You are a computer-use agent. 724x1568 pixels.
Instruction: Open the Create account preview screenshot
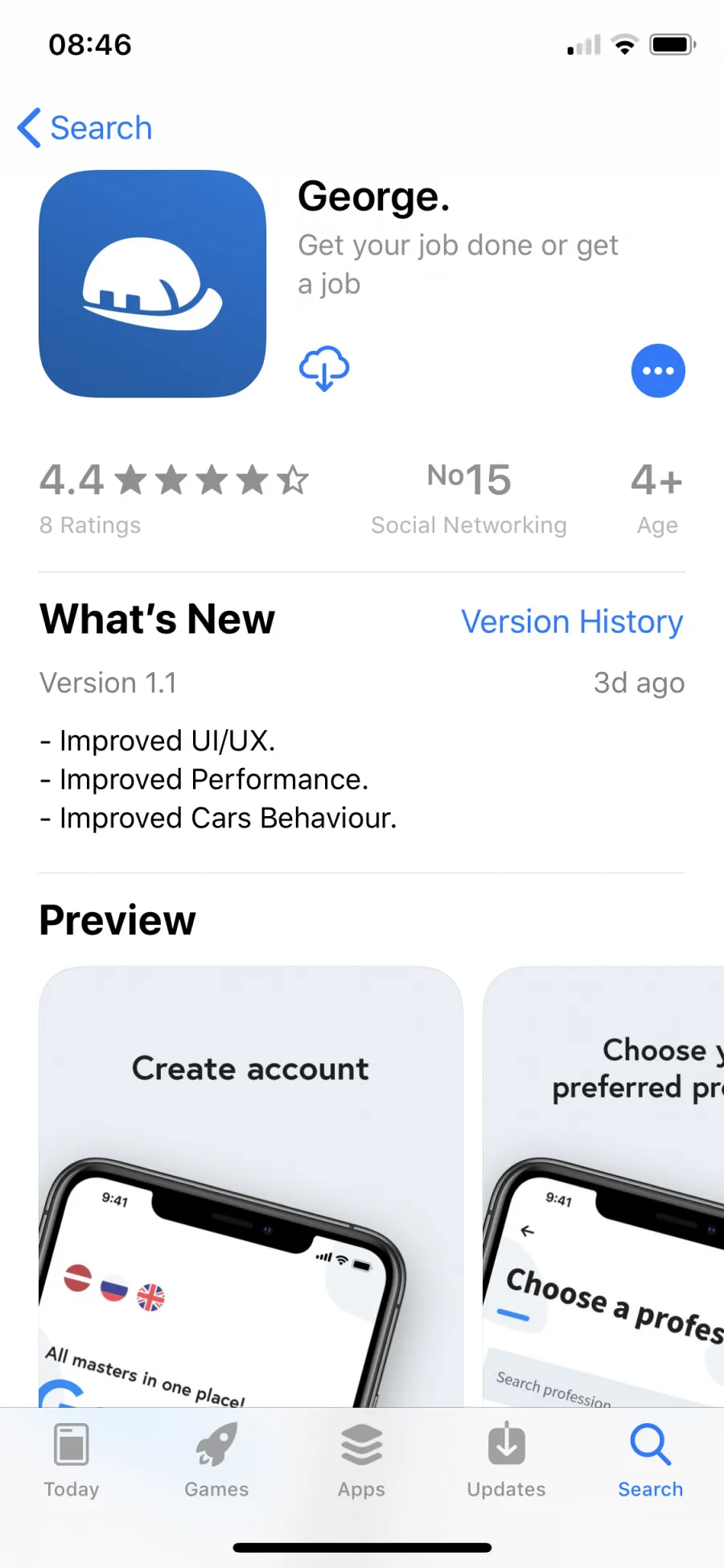tap(251, 1186)
